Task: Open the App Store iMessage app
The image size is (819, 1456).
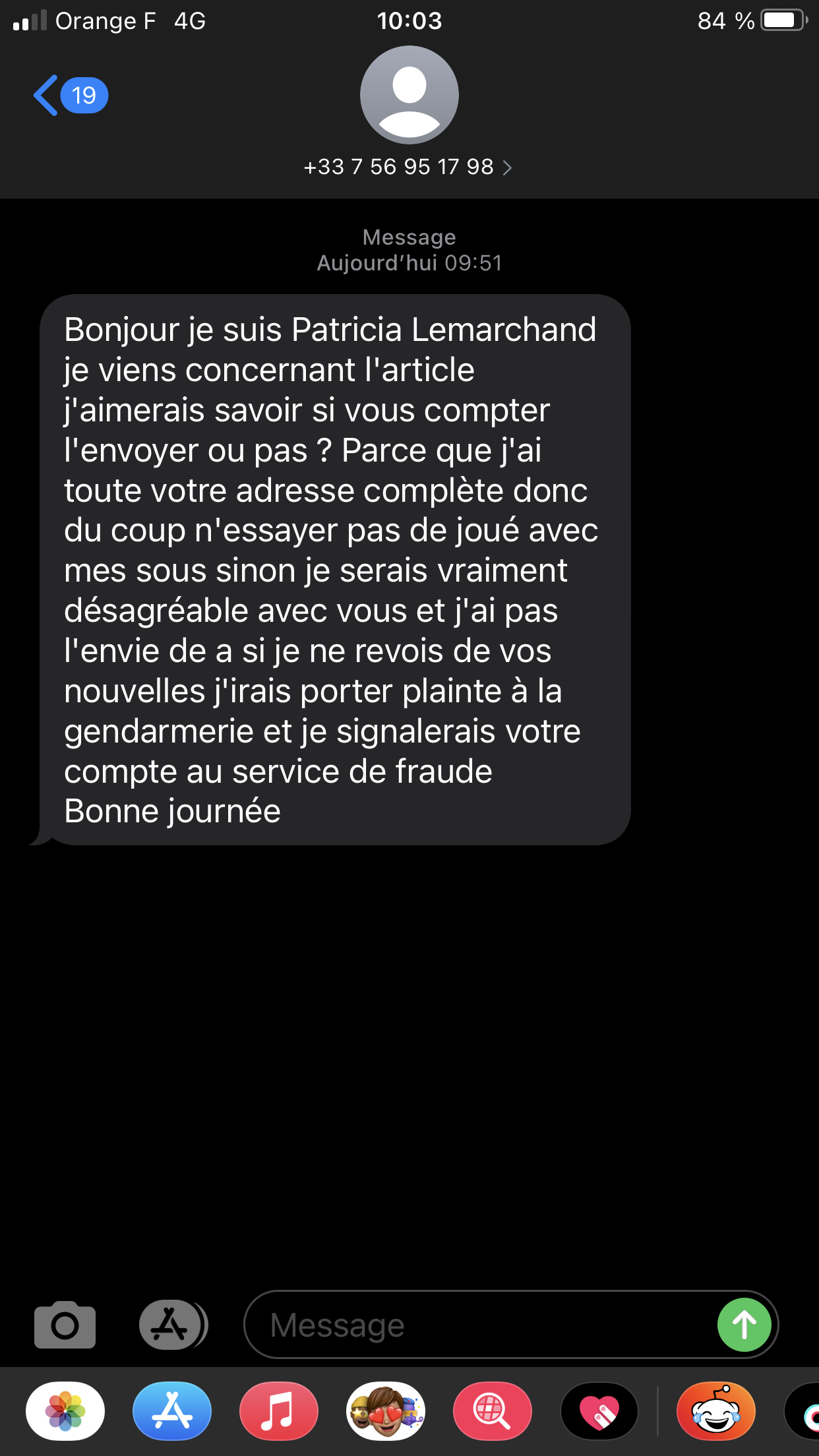Action: [x=172, y=1412]
